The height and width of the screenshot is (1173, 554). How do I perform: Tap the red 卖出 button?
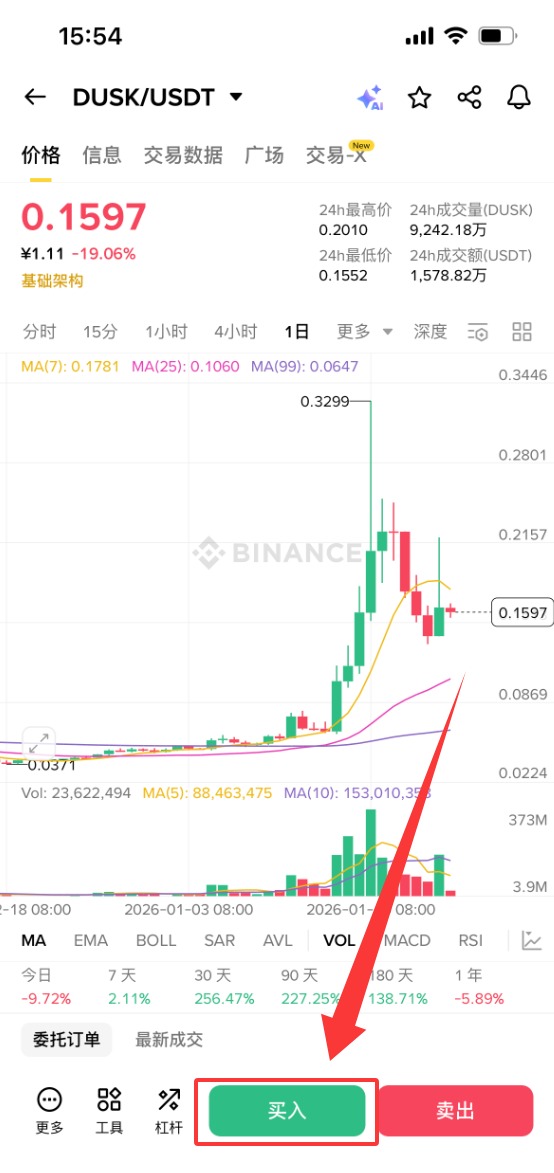(455, 1111)
